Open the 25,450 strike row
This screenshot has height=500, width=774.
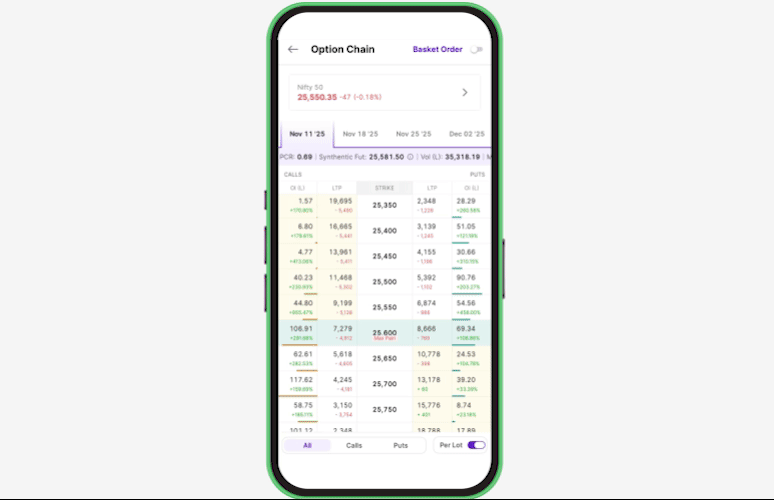pyautogui.click(x=384, y=256)
